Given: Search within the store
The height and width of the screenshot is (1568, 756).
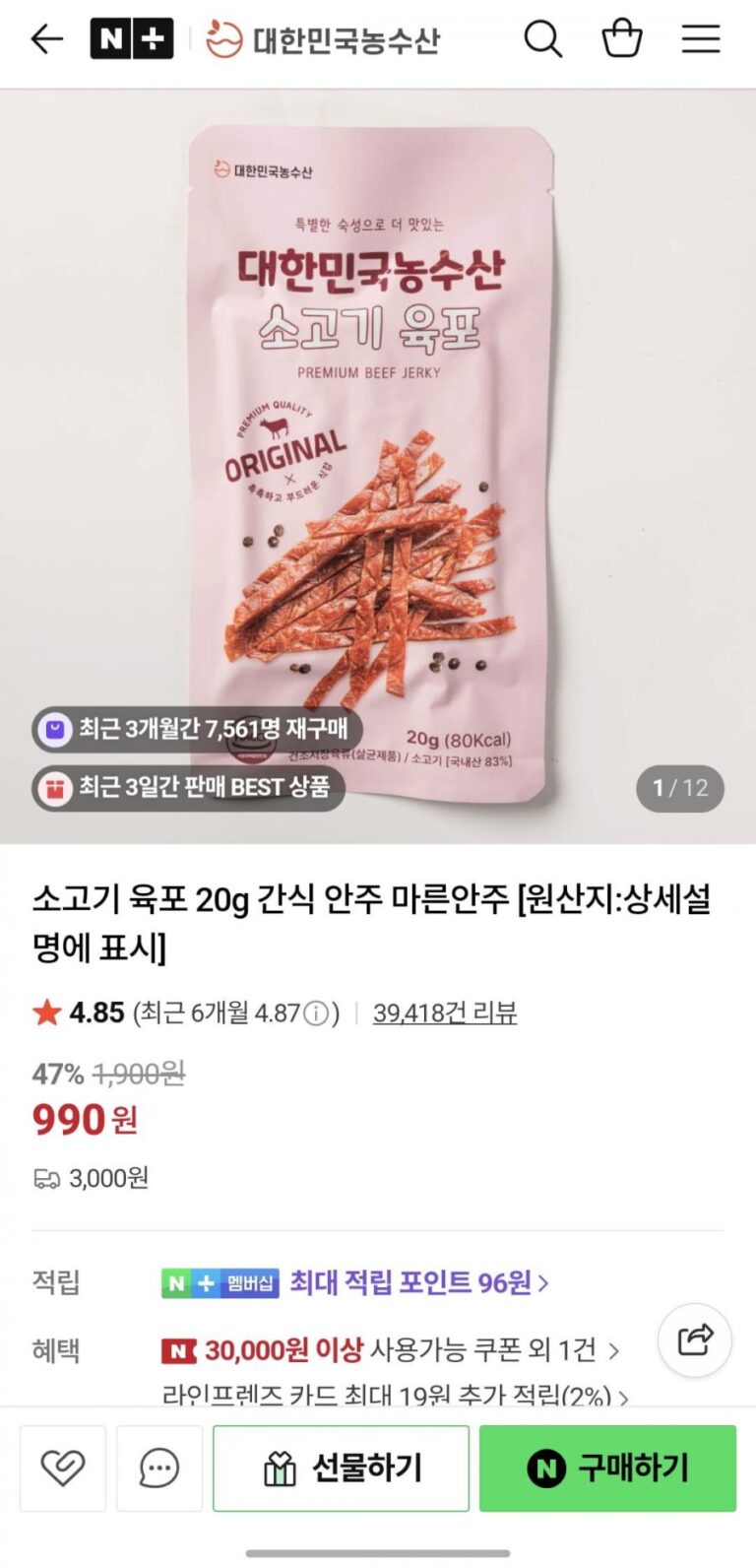Looking at the screenshot, I should (x=542, y=39).
